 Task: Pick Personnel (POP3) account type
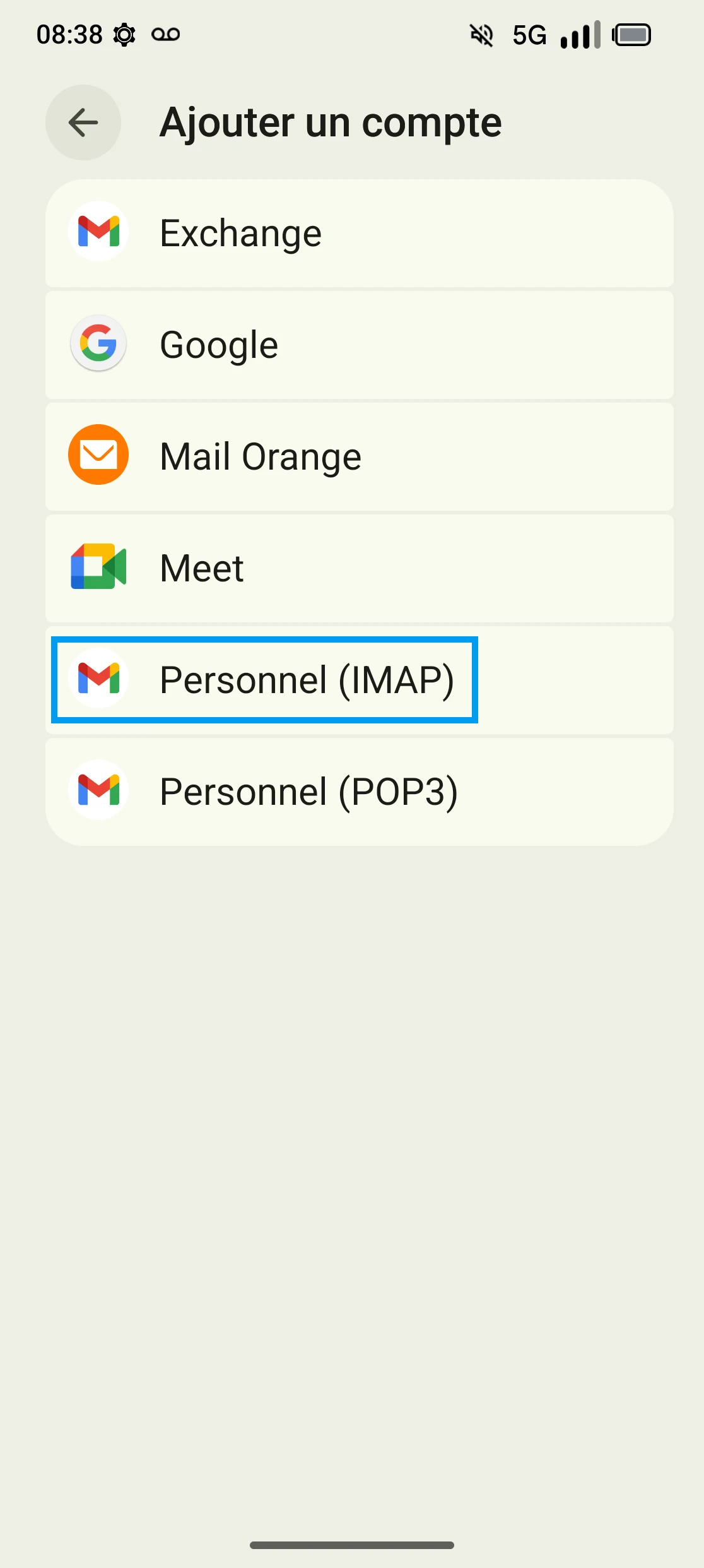pyautogui.click(x=358, y=792)
